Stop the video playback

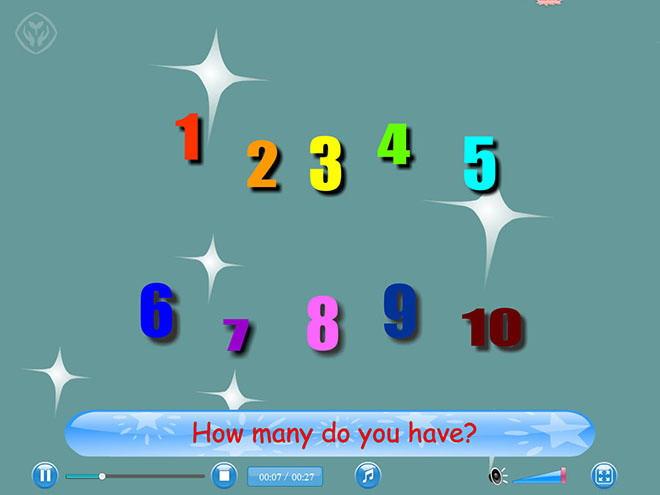point(223,475)
